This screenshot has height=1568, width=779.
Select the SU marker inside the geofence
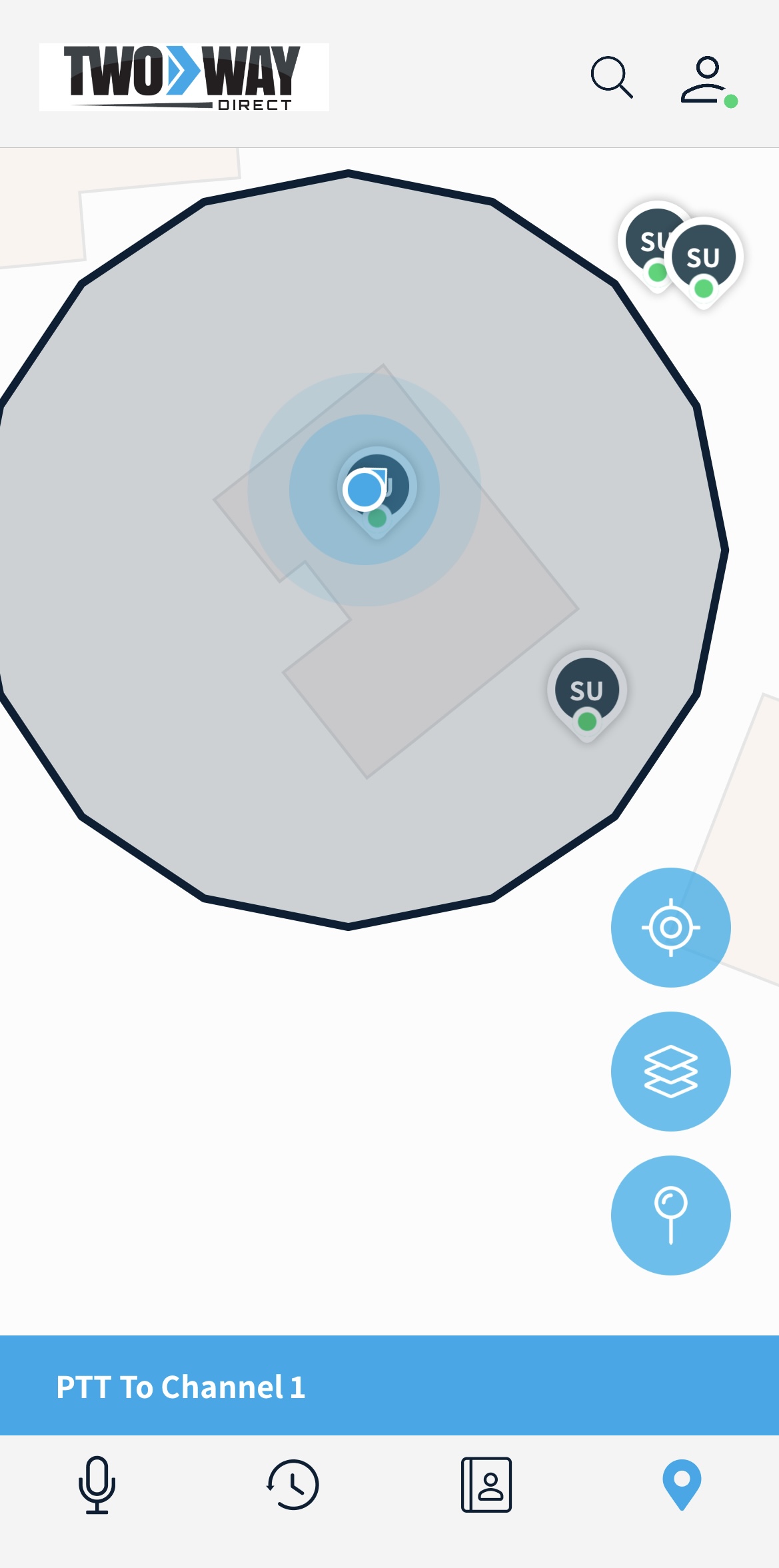click(x=586, y=691)
